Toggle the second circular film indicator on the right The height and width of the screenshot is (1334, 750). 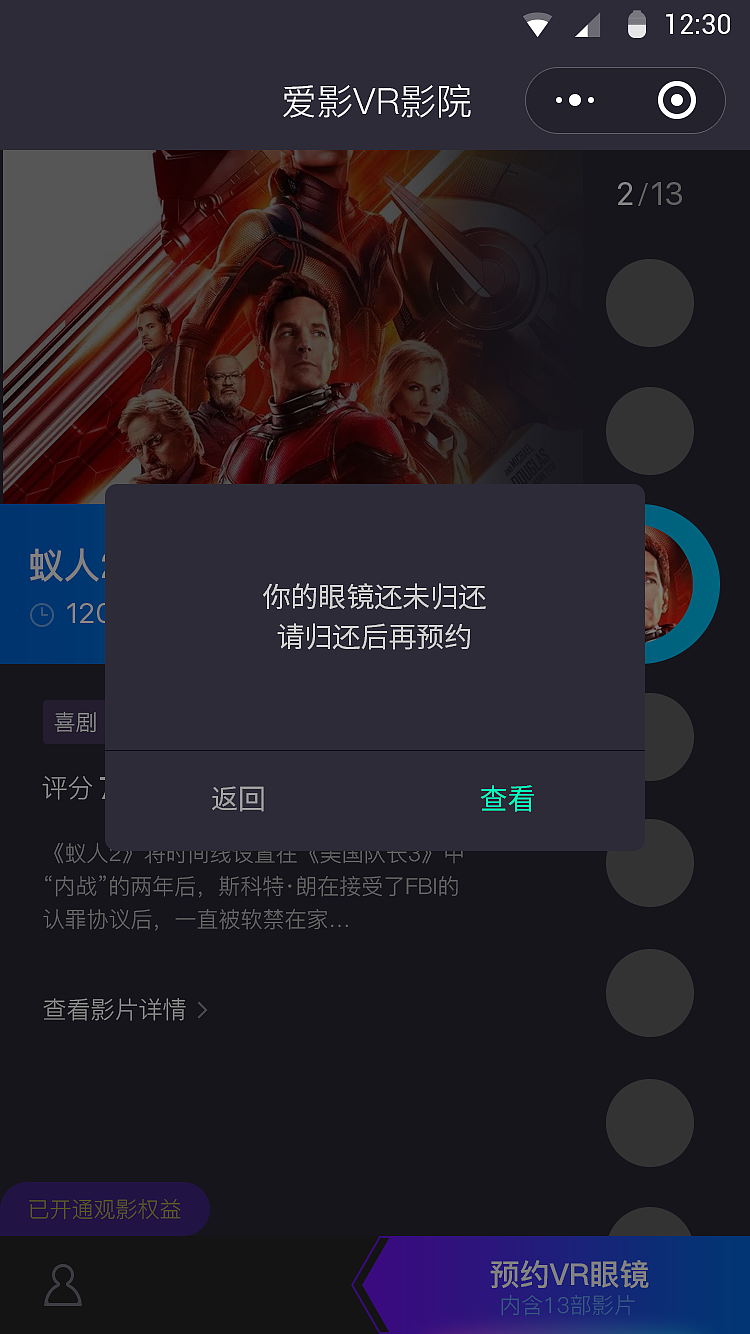pyautogui.click(x=650, y=430)
